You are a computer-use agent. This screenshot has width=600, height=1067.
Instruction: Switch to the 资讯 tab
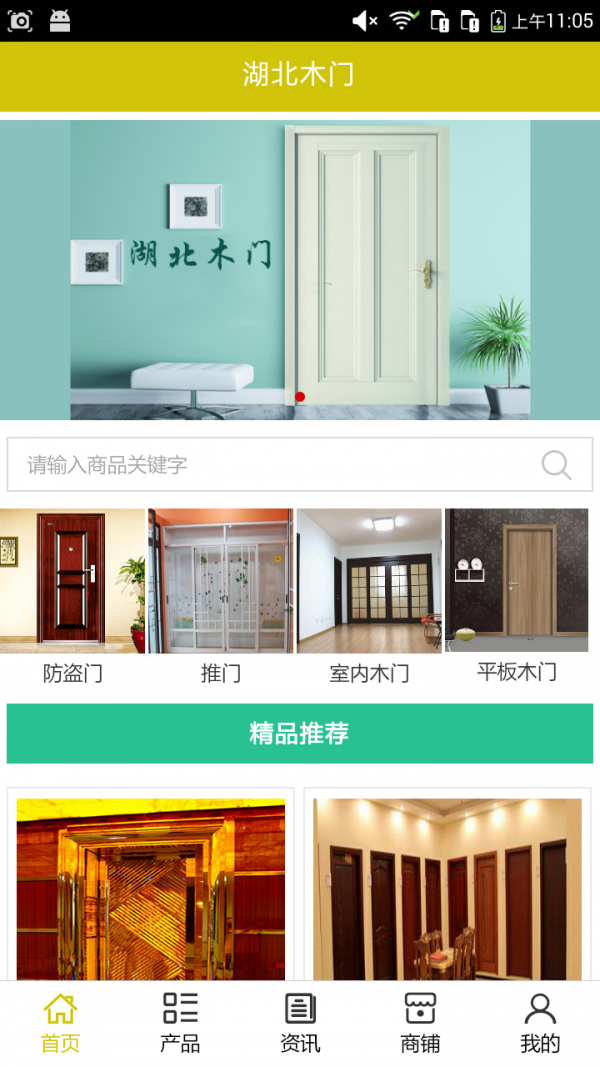tap(300, 1023)
